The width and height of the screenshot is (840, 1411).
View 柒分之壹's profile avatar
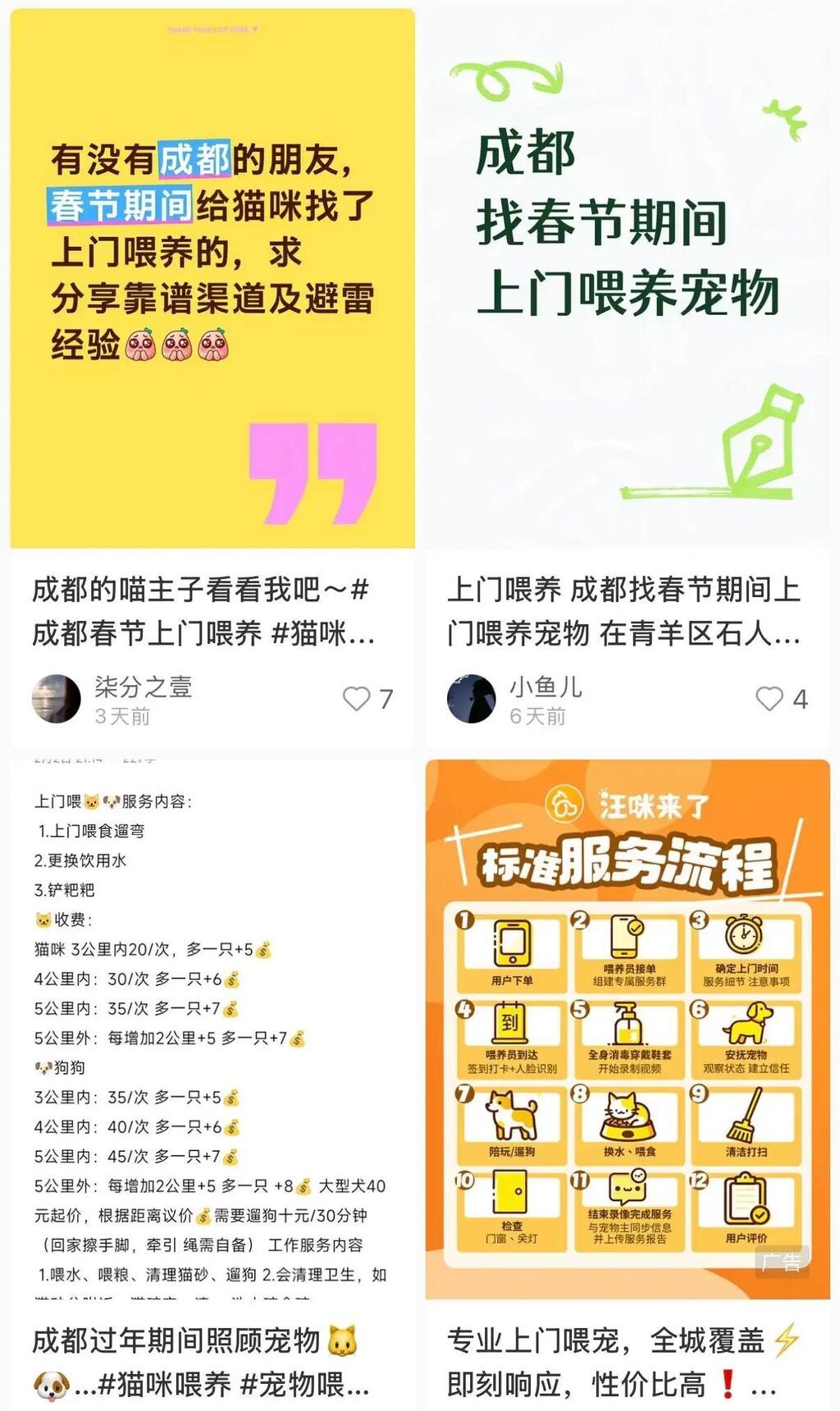tap(57, 699)
